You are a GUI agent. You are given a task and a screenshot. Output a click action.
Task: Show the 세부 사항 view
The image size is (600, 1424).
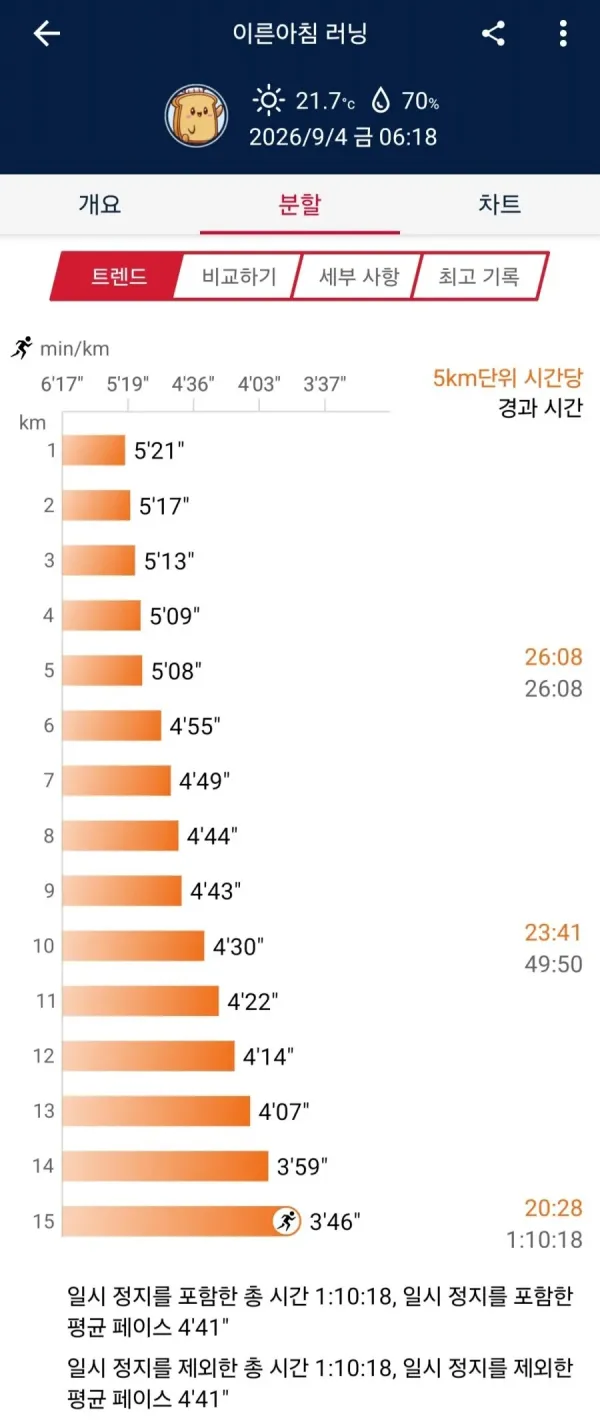(x=358, y=276)
